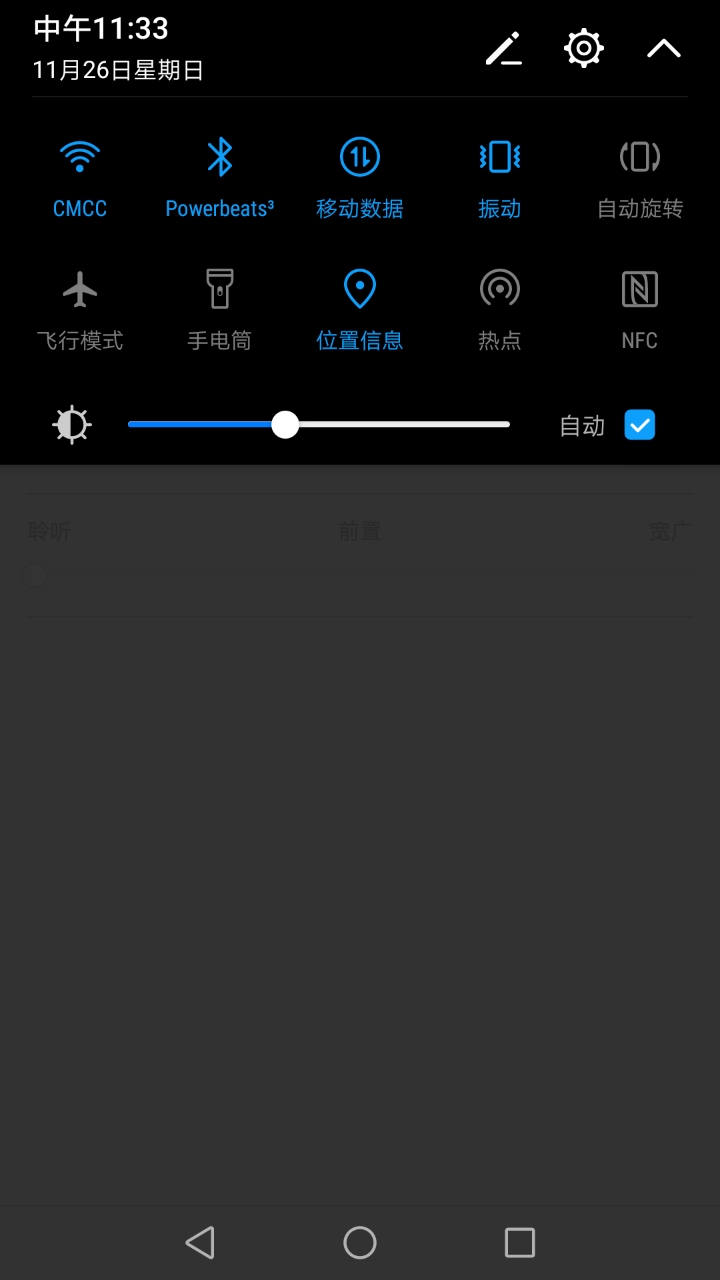Go back with the navigation bar

tap(200, 1243)
